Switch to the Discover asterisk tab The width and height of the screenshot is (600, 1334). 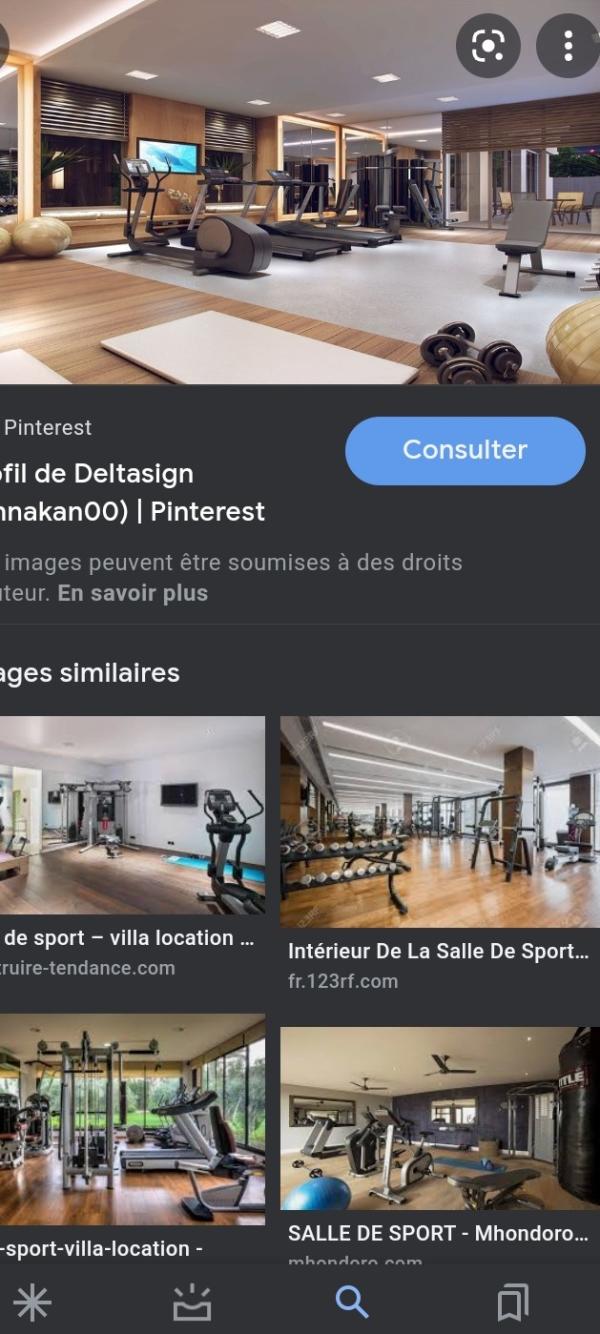coord(32,1302)
